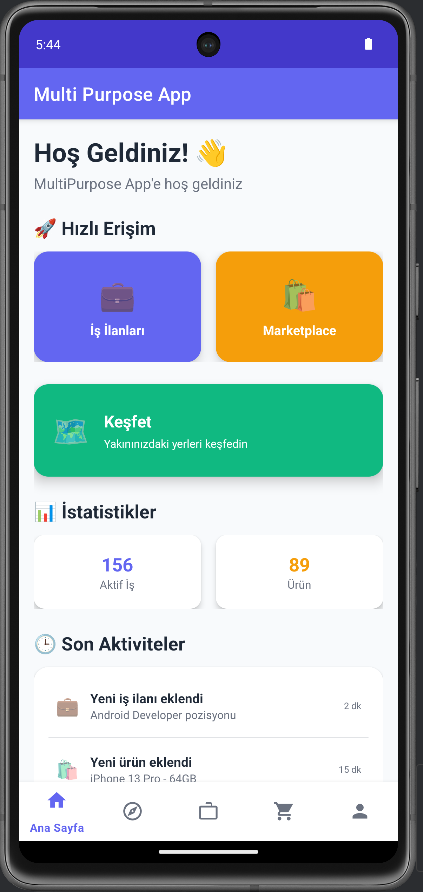Select the Ana Sayfa tab
423x892 pixels.
pos(57,812)
